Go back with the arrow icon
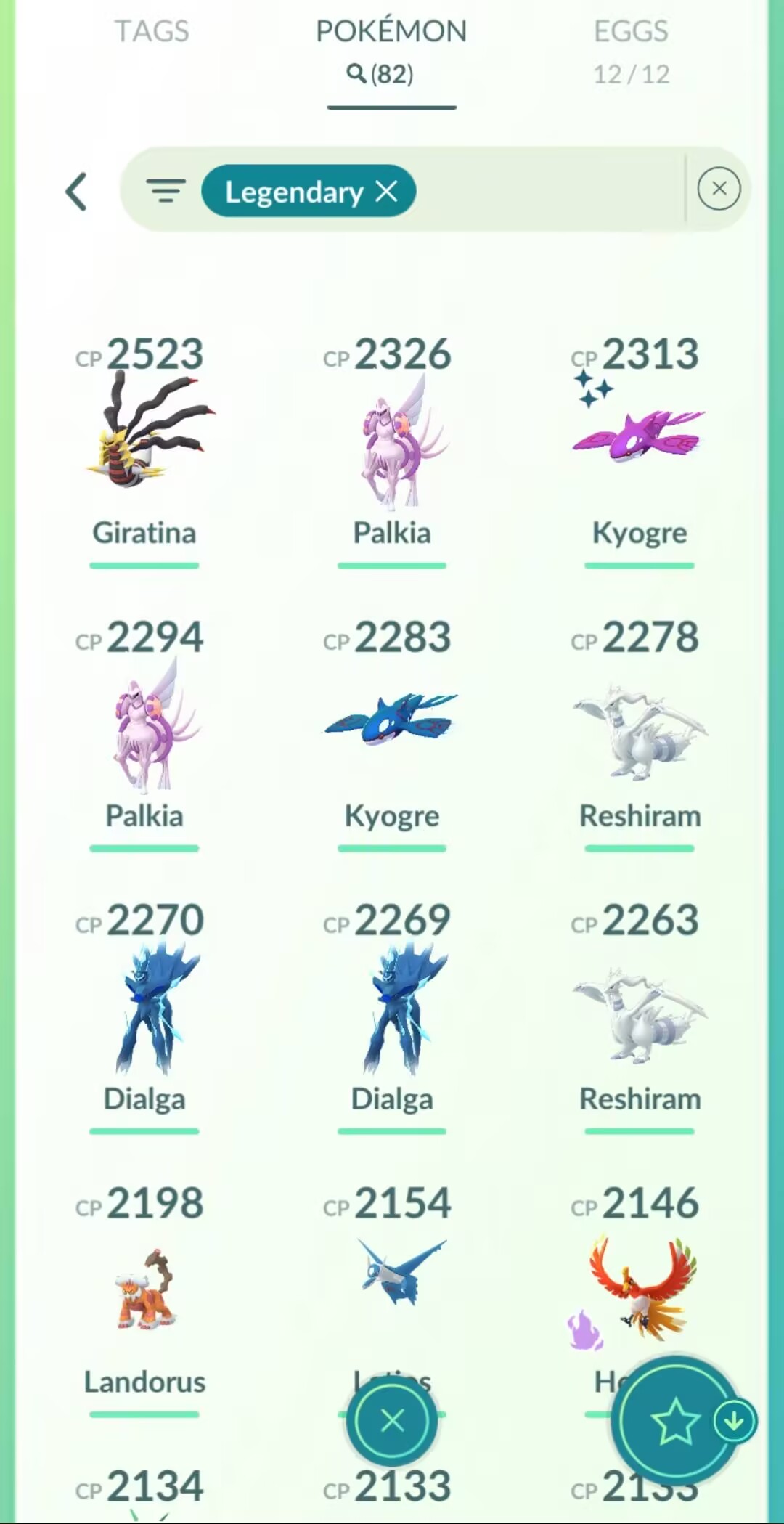 point(77,192)
